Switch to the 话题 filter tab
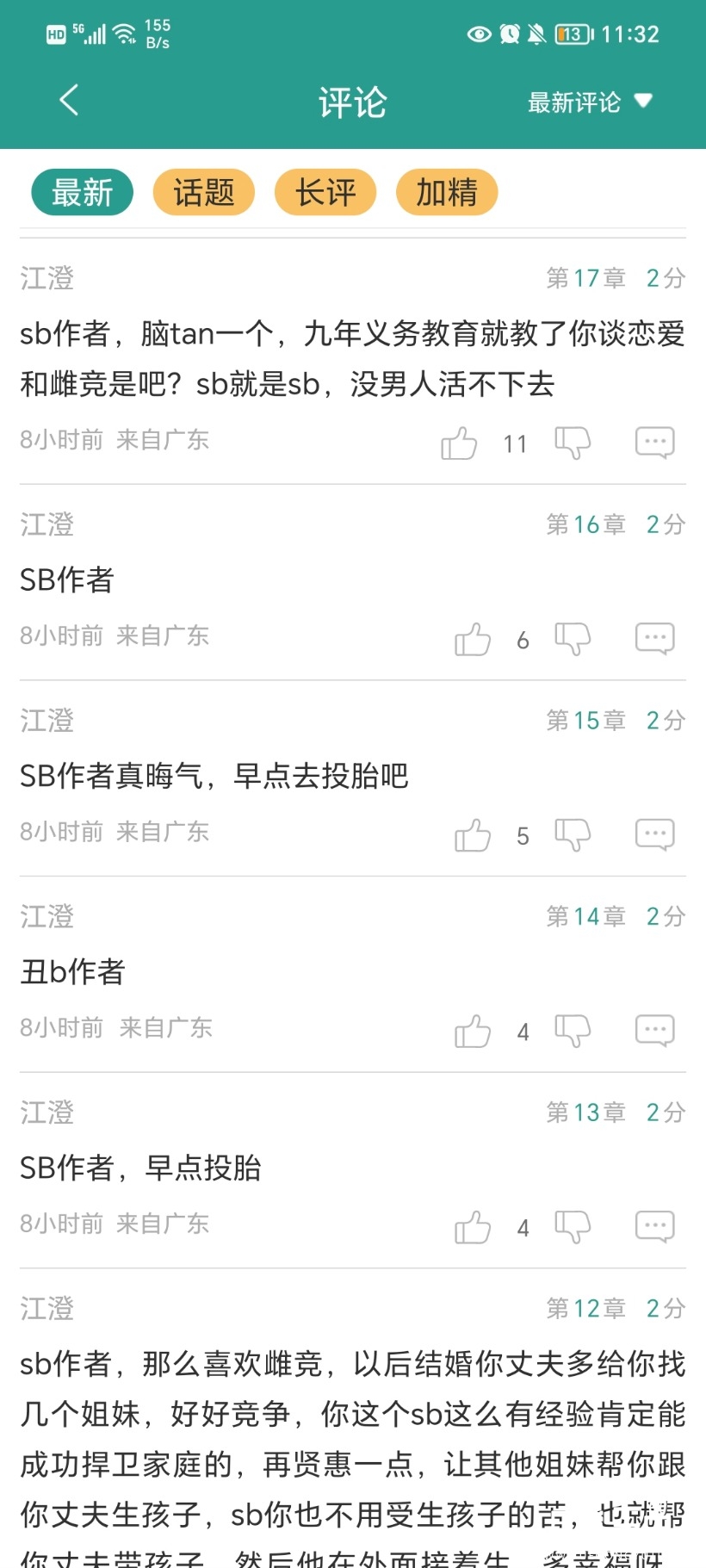This screenshot has height=1568, width=706. click(203, 192)
